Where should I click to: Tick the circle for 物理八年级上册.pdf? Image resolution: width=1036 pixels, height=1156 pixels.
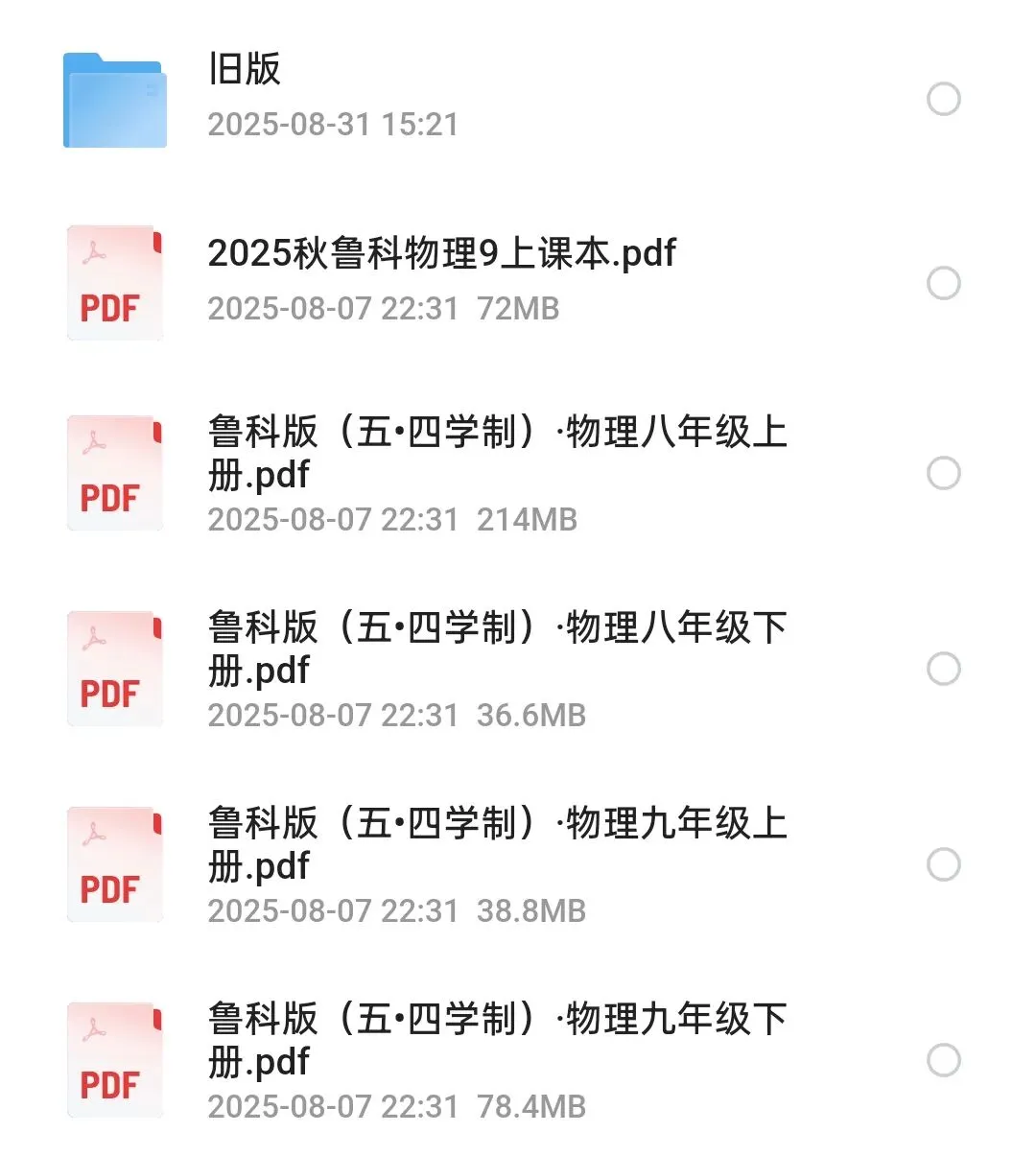coord(944,473)
